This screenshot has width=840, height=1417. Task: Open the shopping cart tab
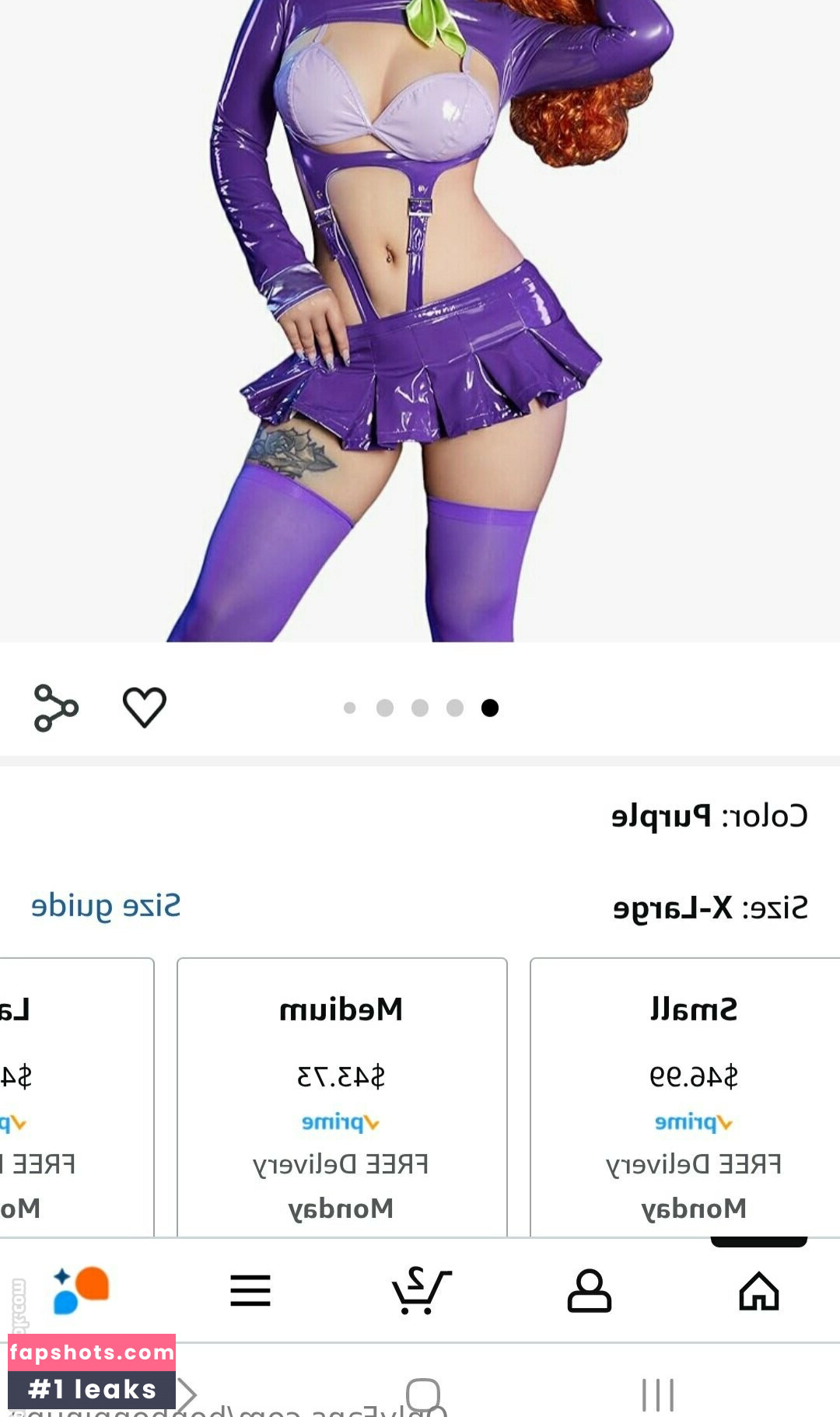tap(421, 1291)
